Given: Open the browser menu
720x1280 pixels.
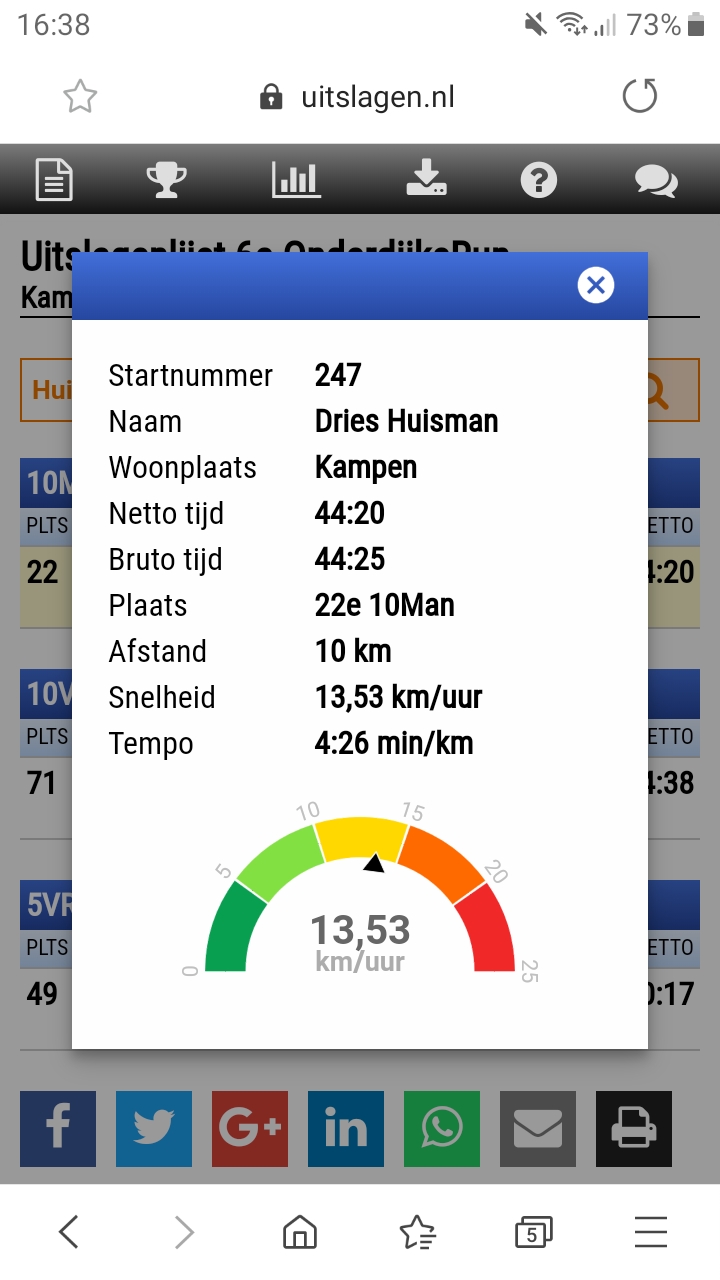Looking at the screenshot, I should click(x=650, y=1232).
